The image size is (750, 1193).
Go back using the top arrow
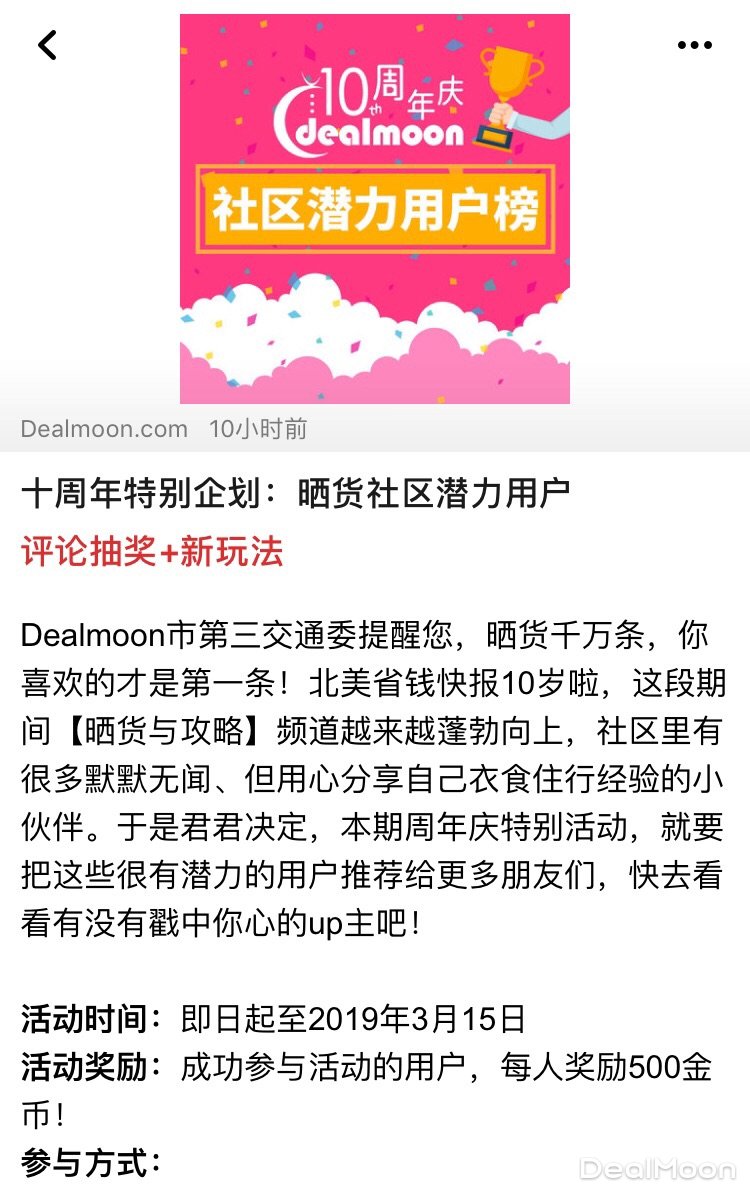pos(47,45)
